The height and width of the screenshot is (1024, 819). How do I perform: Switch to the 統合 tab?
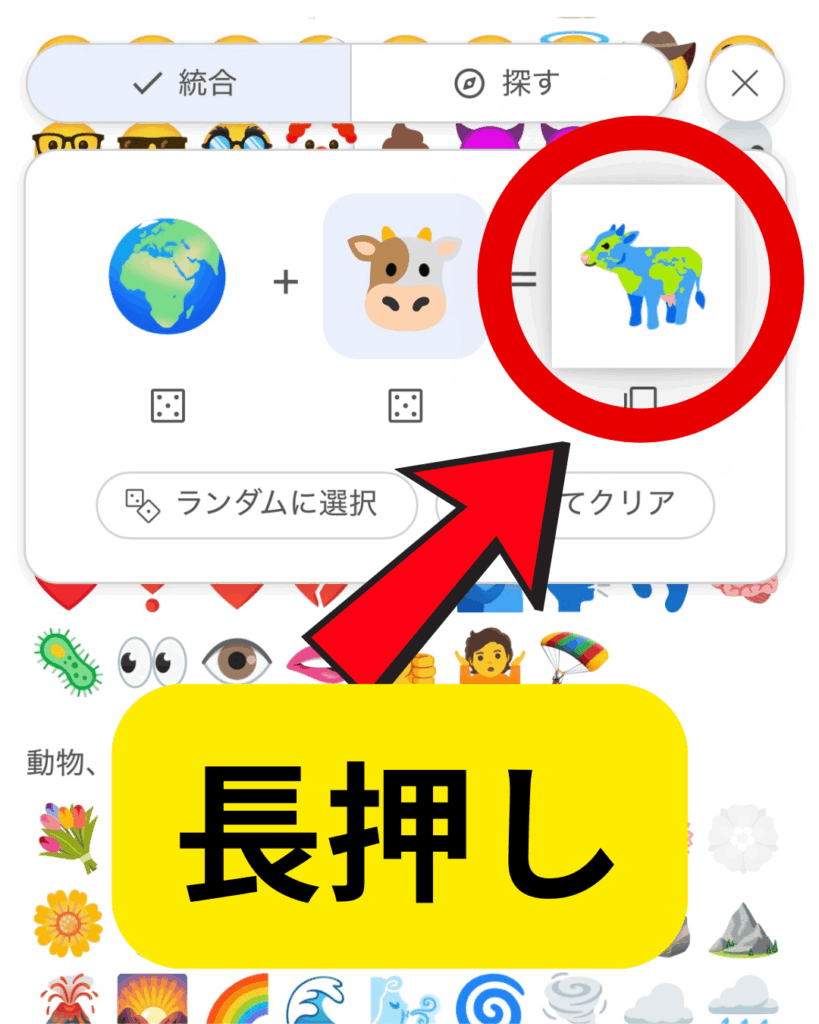click(188, 84)
